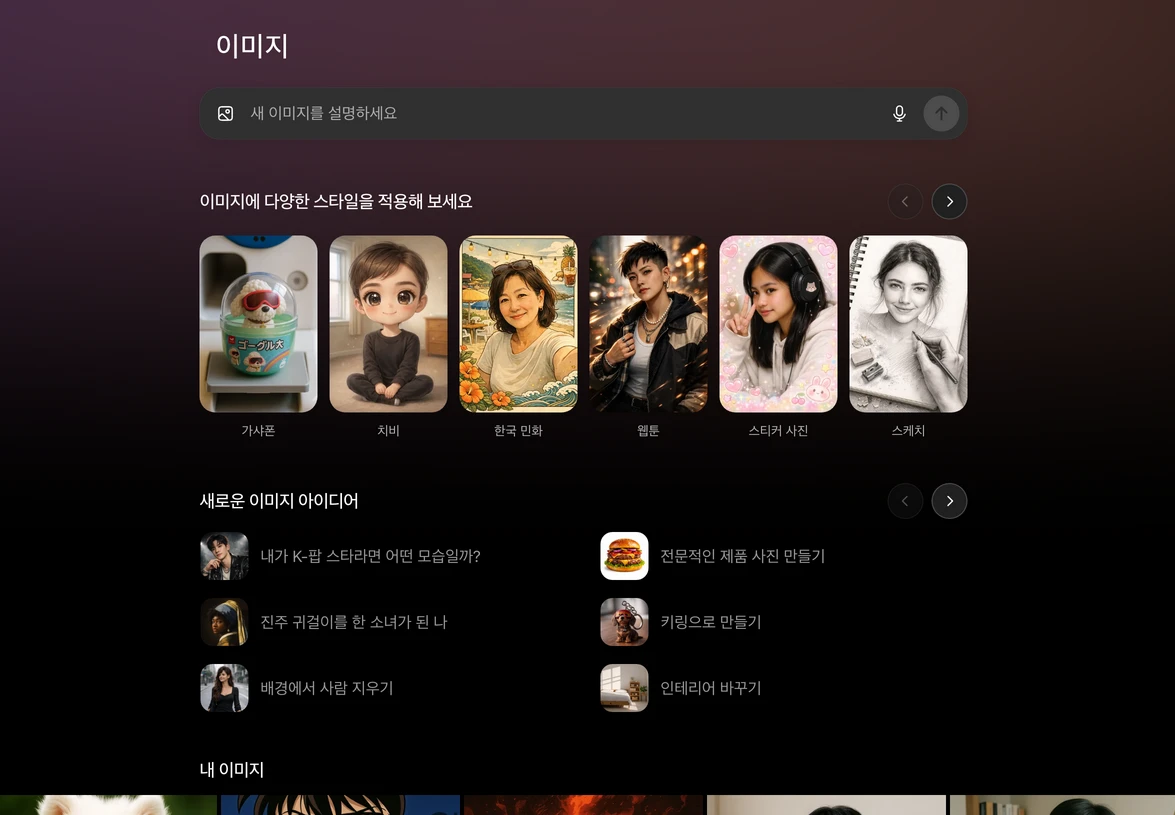Open '내가 K-팝 스타라면 어떤 모습일까?' idea
This screenshot has width=1175, height=815.
[370, 556]
